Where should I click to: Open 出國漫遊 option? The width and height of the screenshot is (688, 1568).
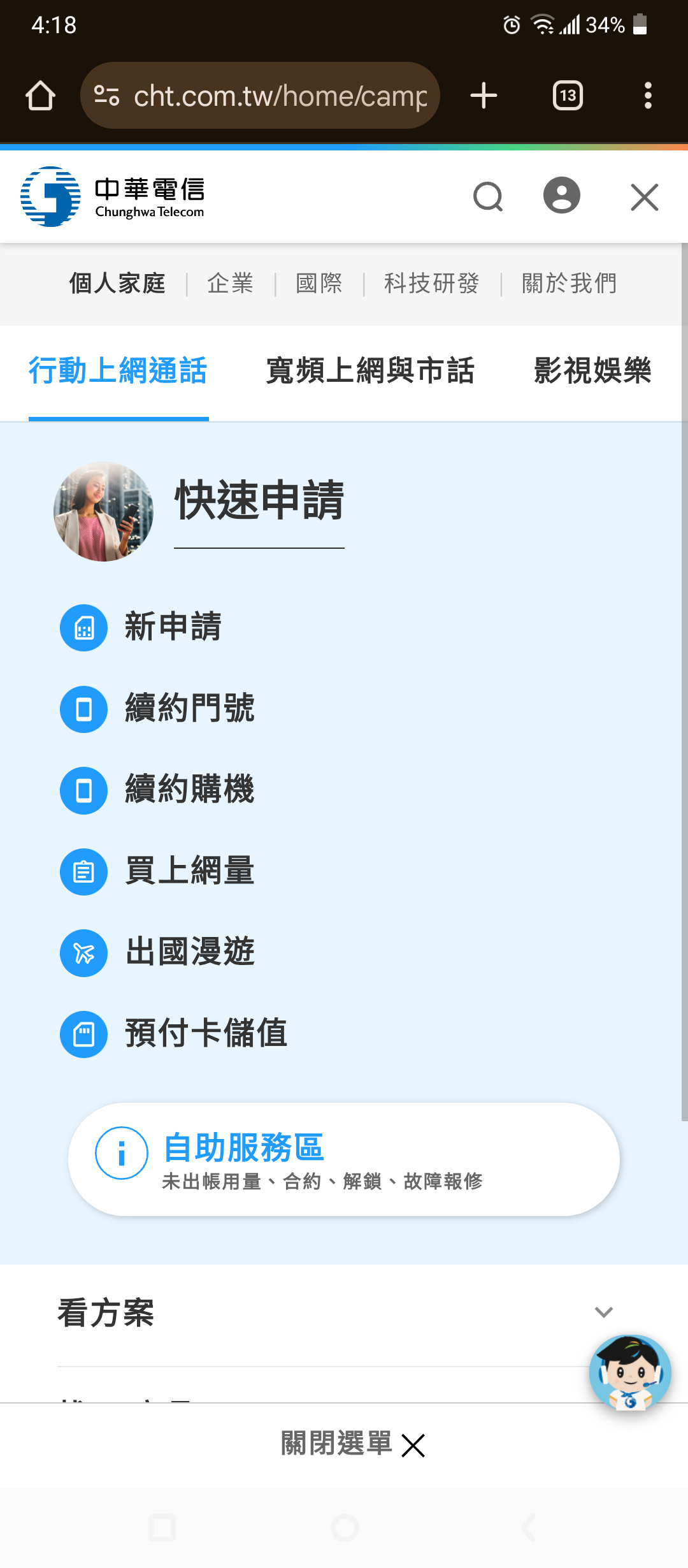click(189, 953)
